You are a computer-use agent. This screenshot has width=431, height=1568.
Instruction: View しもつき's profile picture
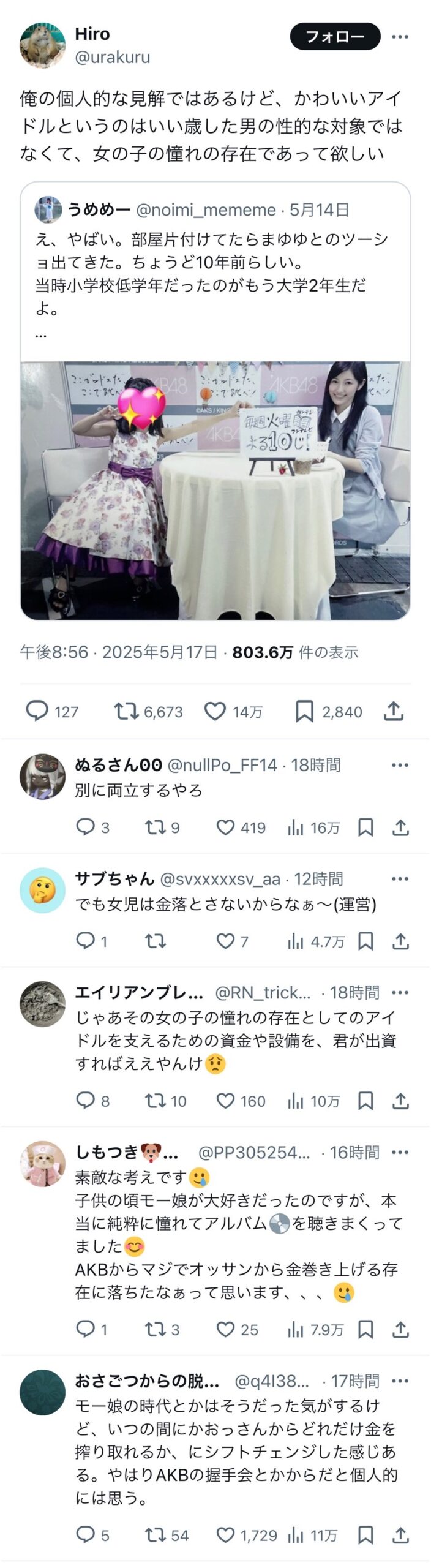tap(42, 1163)
